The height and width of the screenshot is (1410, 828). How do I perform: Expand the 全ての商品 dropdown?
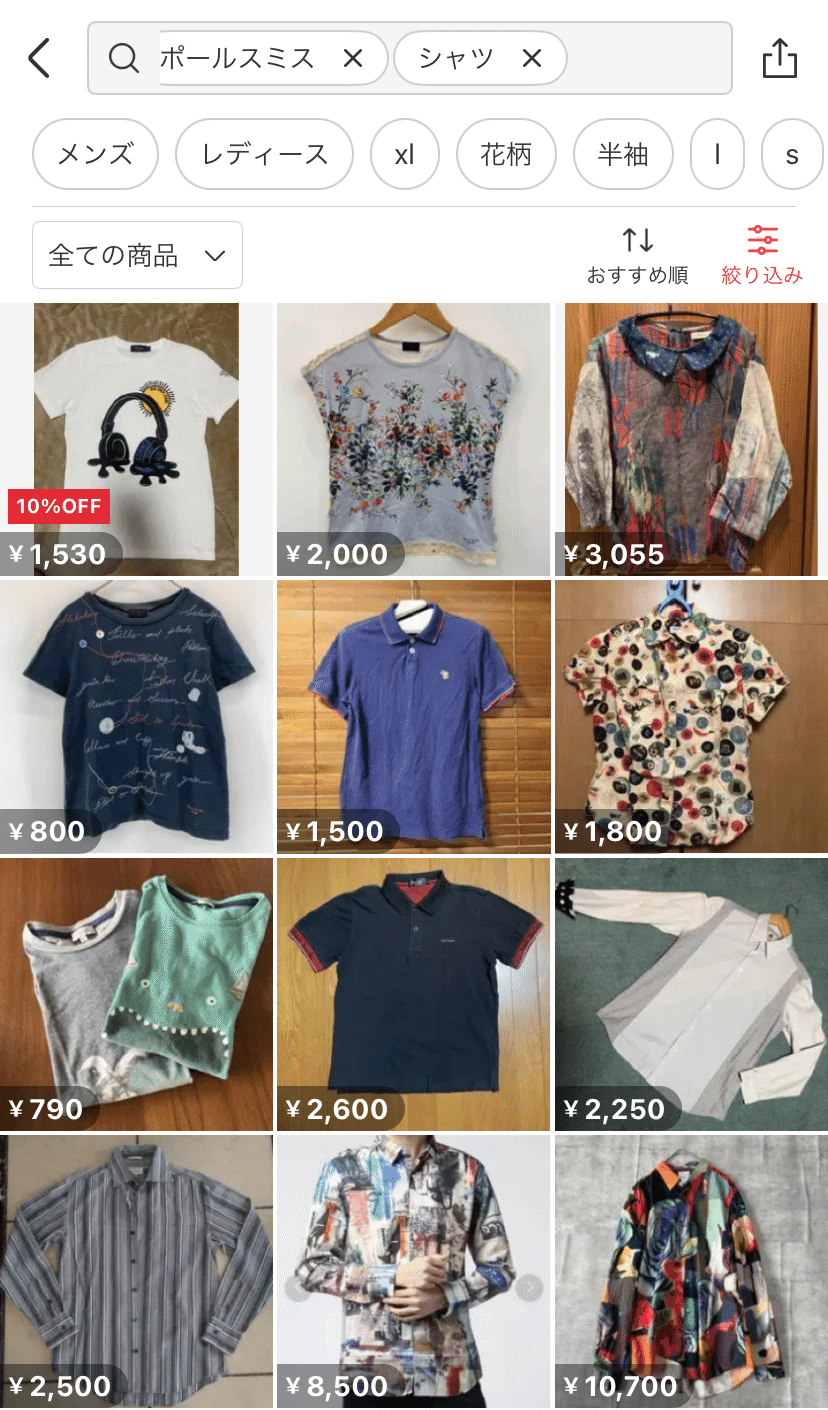point(137,255)
